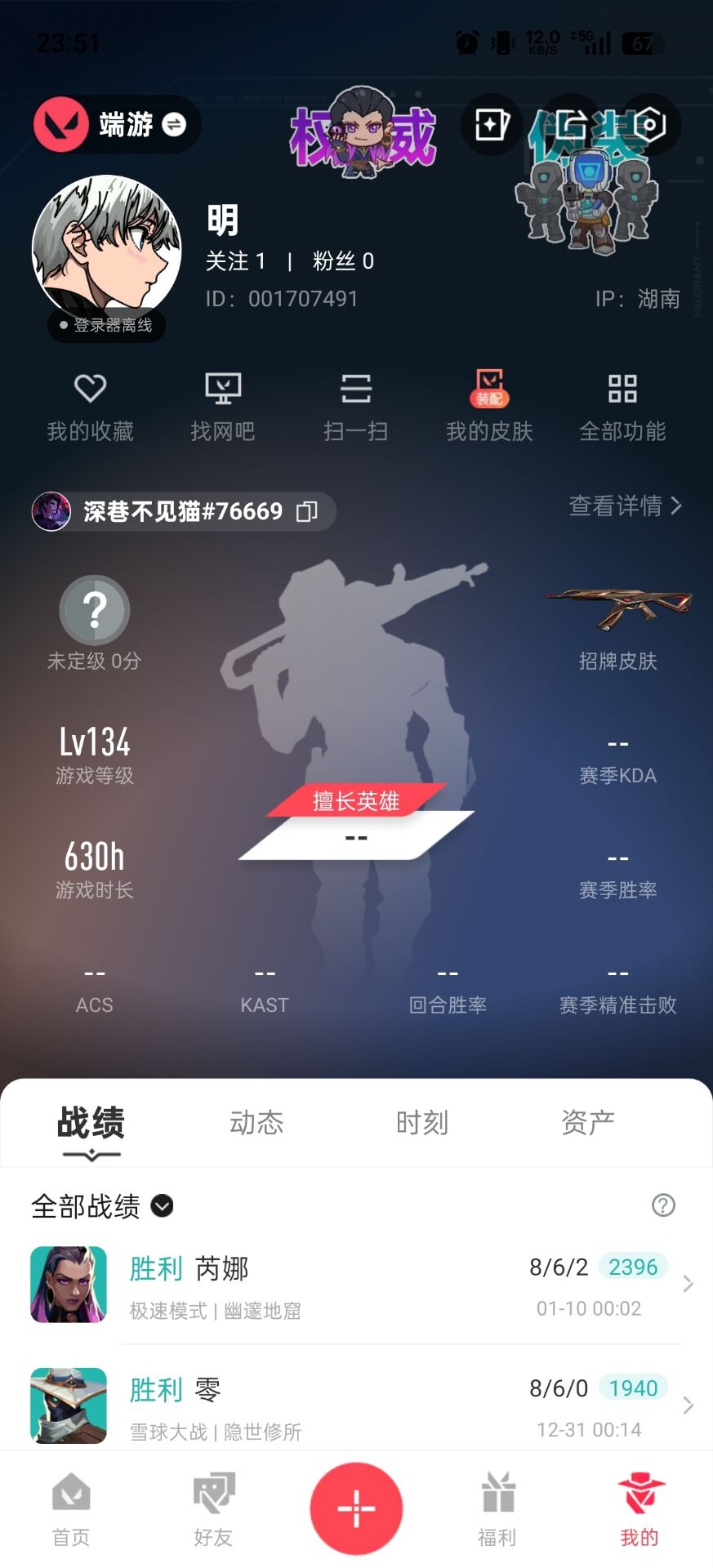Expand the 全部战绩 dropdown filter

(x=163, y=1205)
